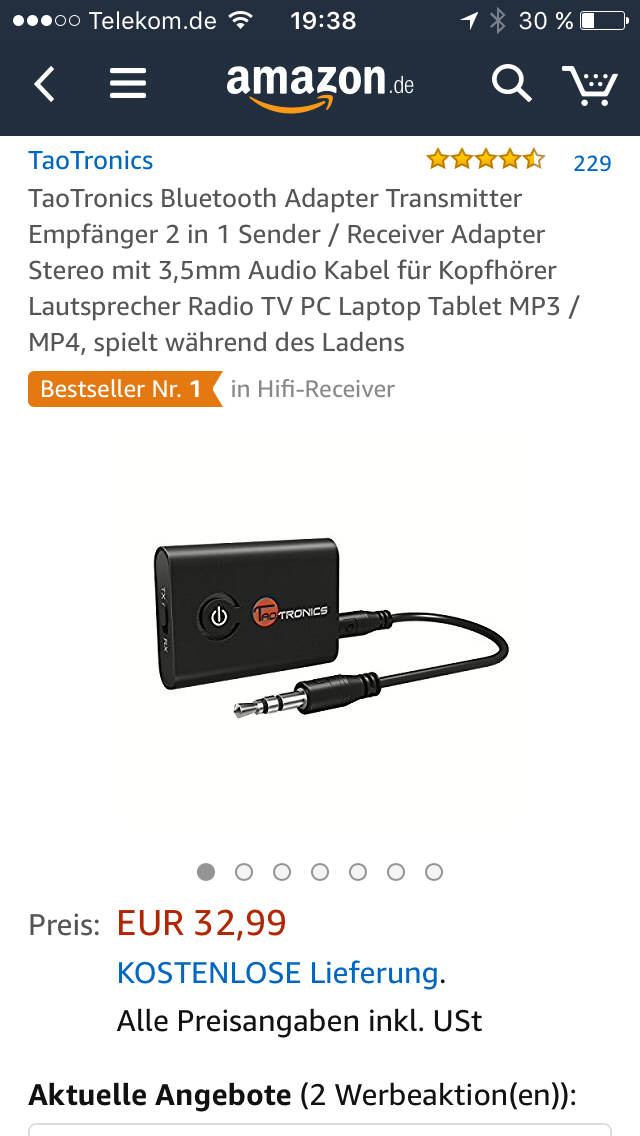This screenshot has width=640, height=1136.
Task: Open the hamburger navigation menu
Action: pos(128,85)
